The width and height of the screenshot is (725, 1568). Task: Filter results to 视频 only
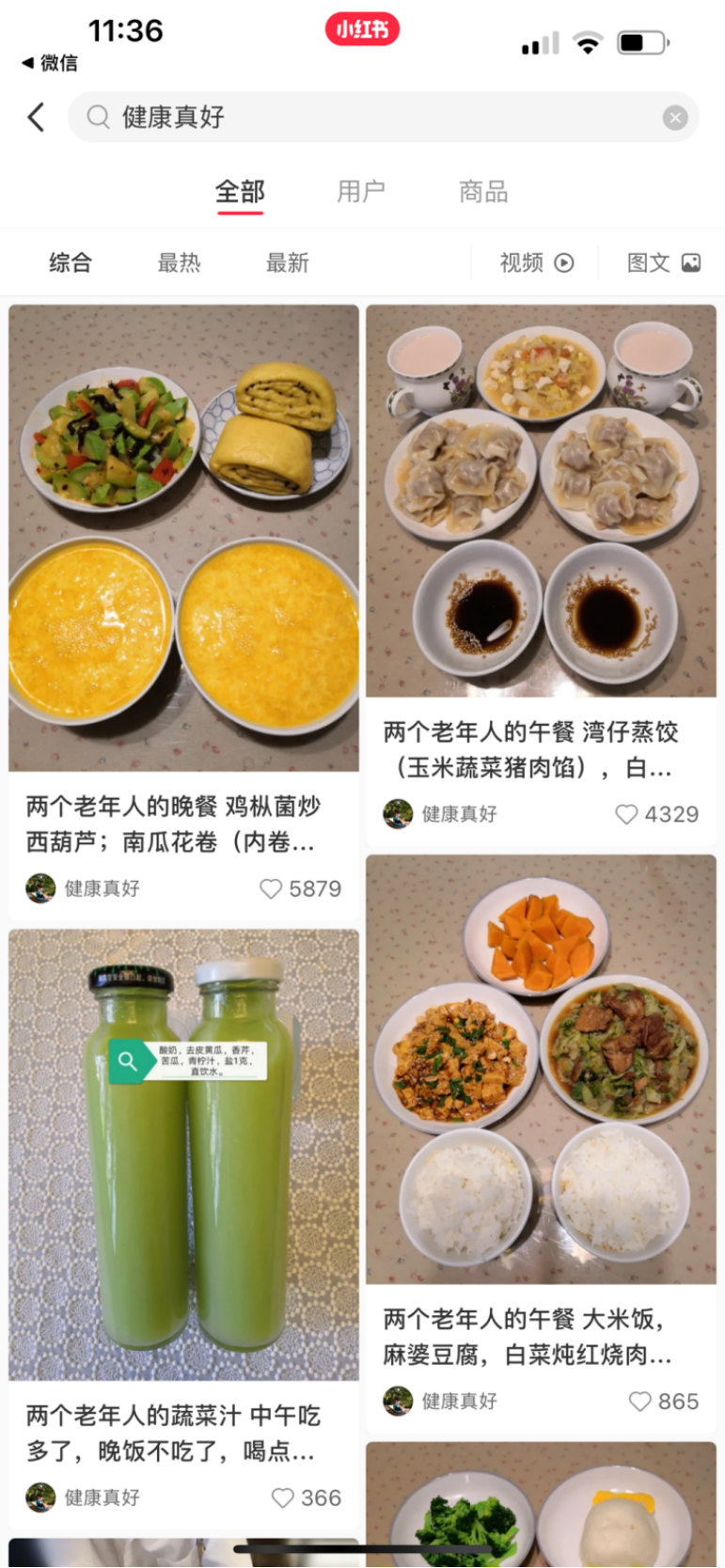[536, 263]
